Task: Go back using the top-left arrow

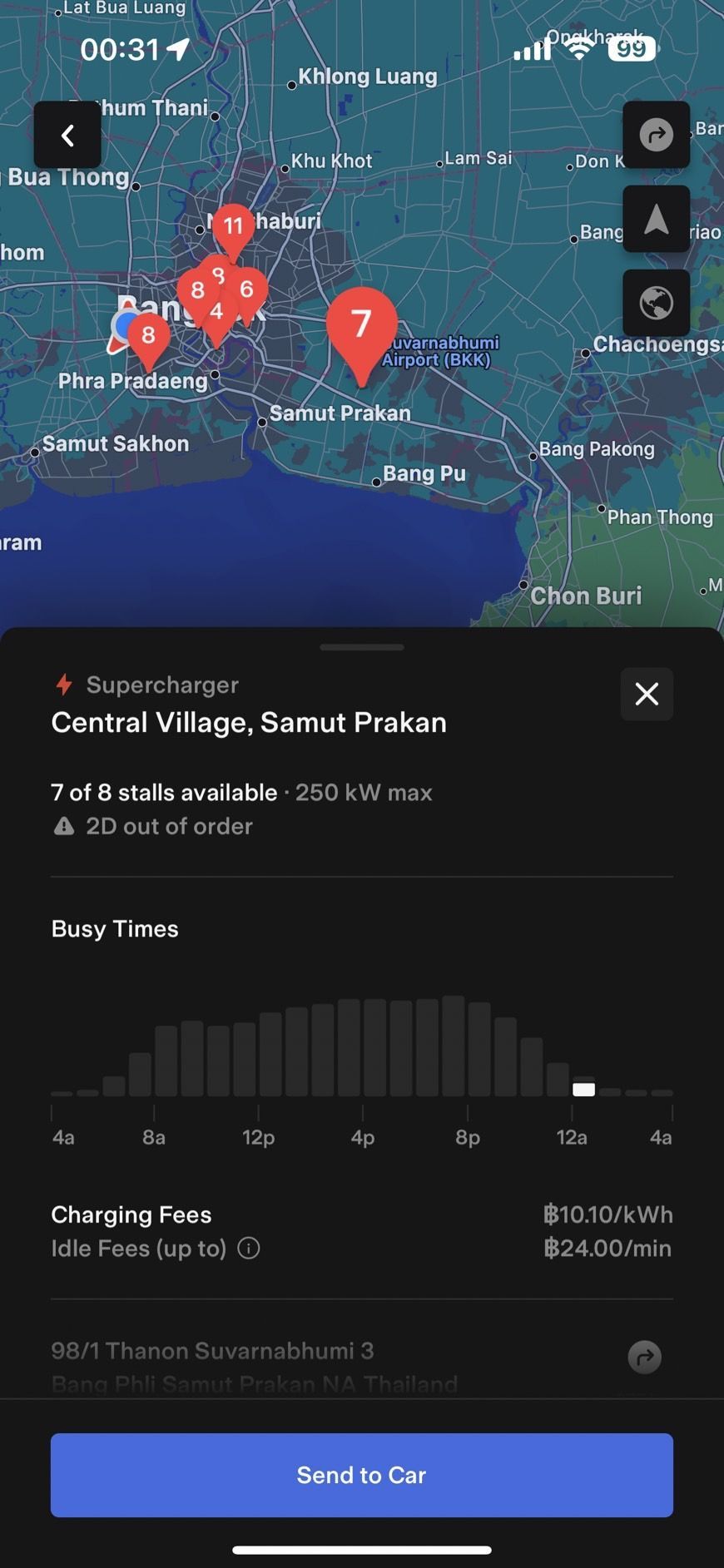Action: (x=67, y=135)
